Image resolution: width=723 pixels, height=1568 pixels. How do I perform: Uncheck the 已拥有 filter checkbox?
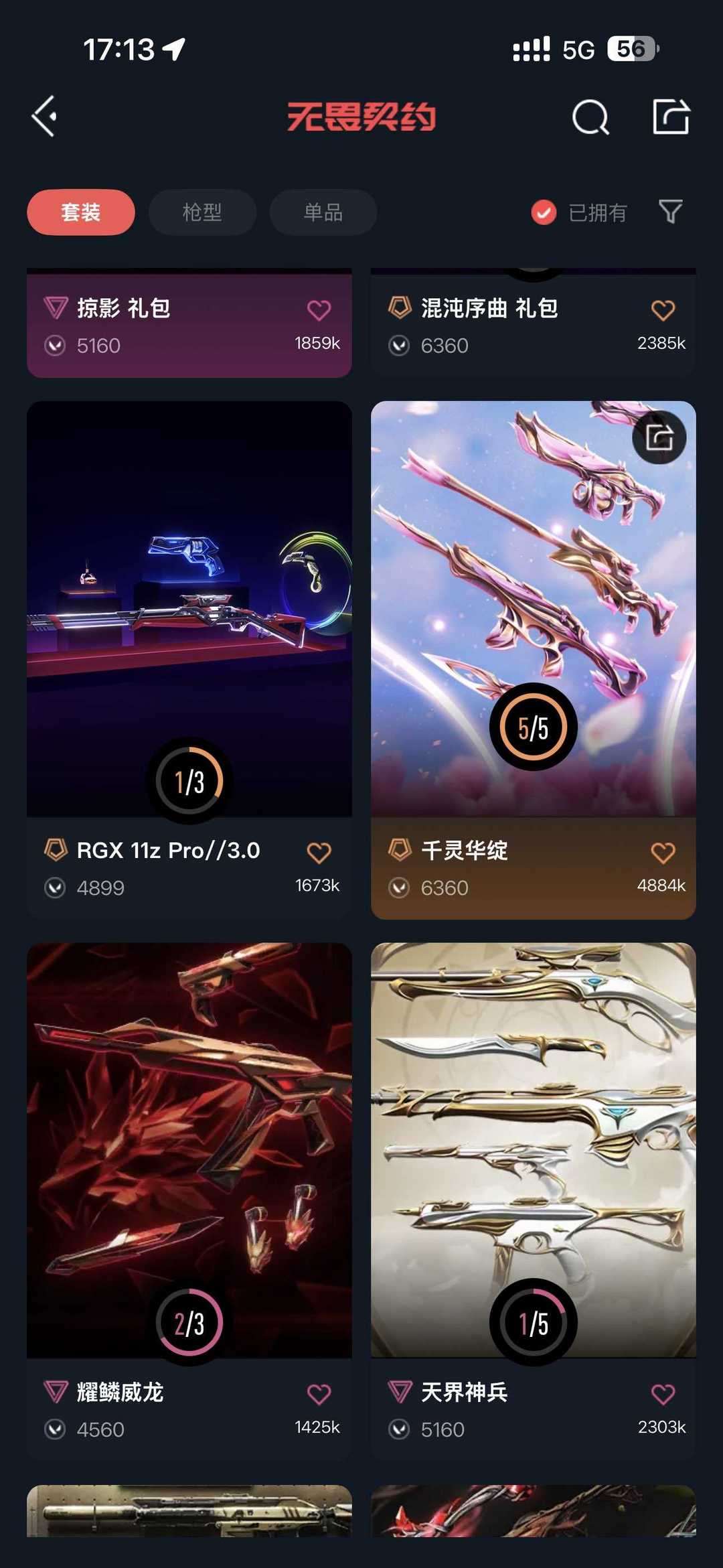pos(544,212)
